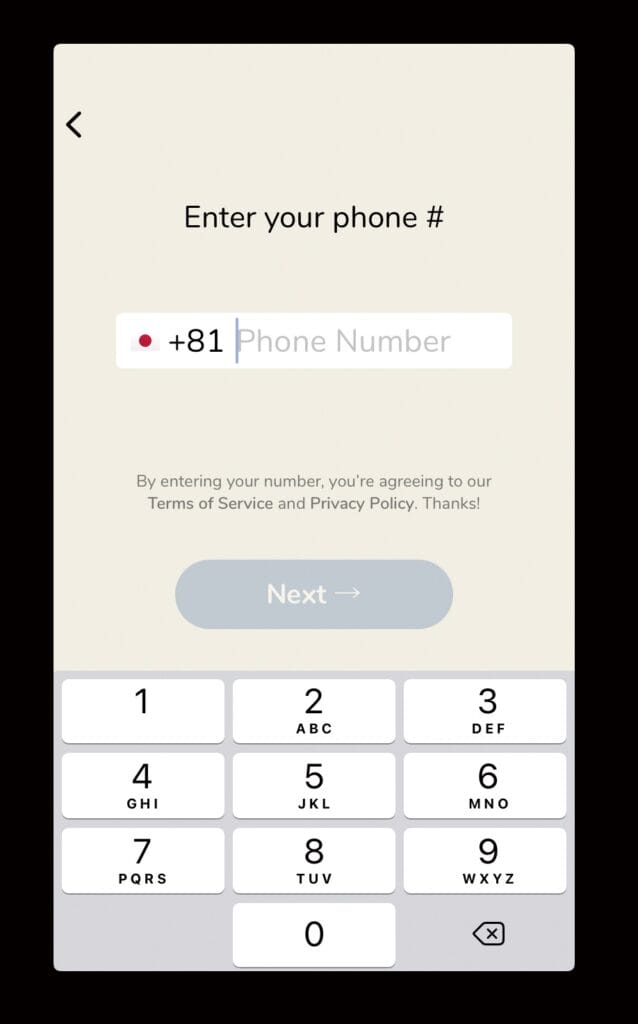Open the Terms of Service link
This screenshot has width=638, height=1024.
pyautogui.click(x=210, y=503)
